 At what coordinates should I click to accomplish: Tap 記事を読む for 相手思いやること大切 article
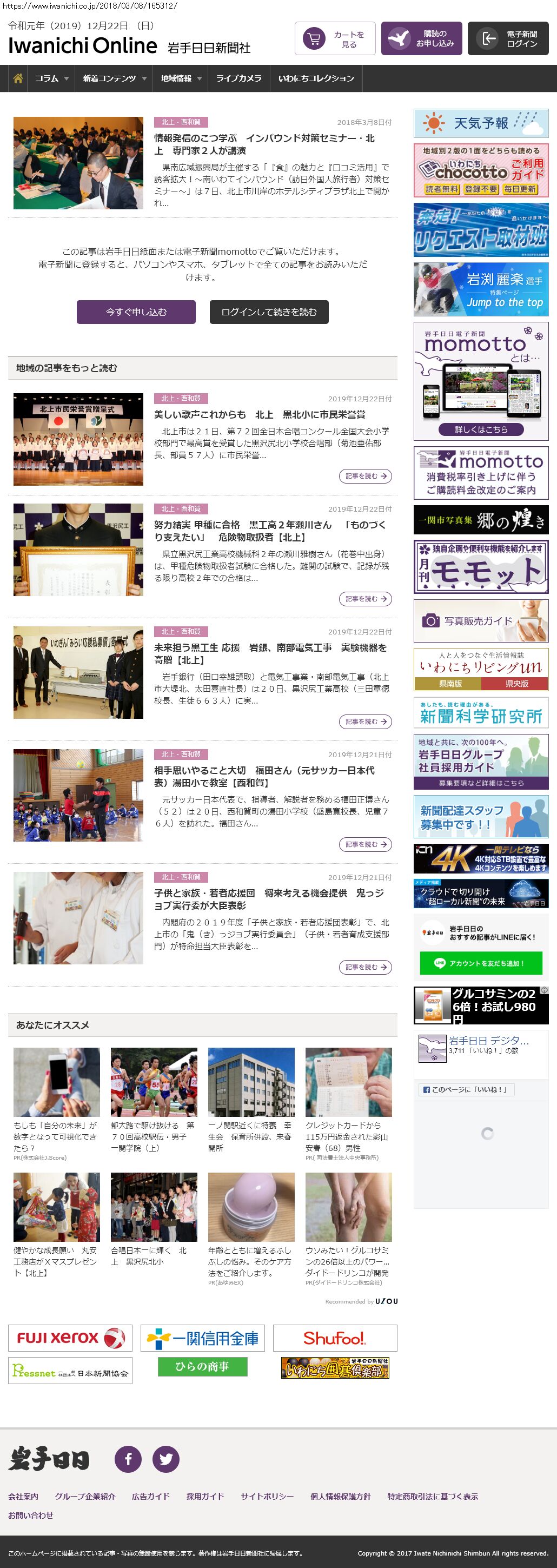pos(365,844)
